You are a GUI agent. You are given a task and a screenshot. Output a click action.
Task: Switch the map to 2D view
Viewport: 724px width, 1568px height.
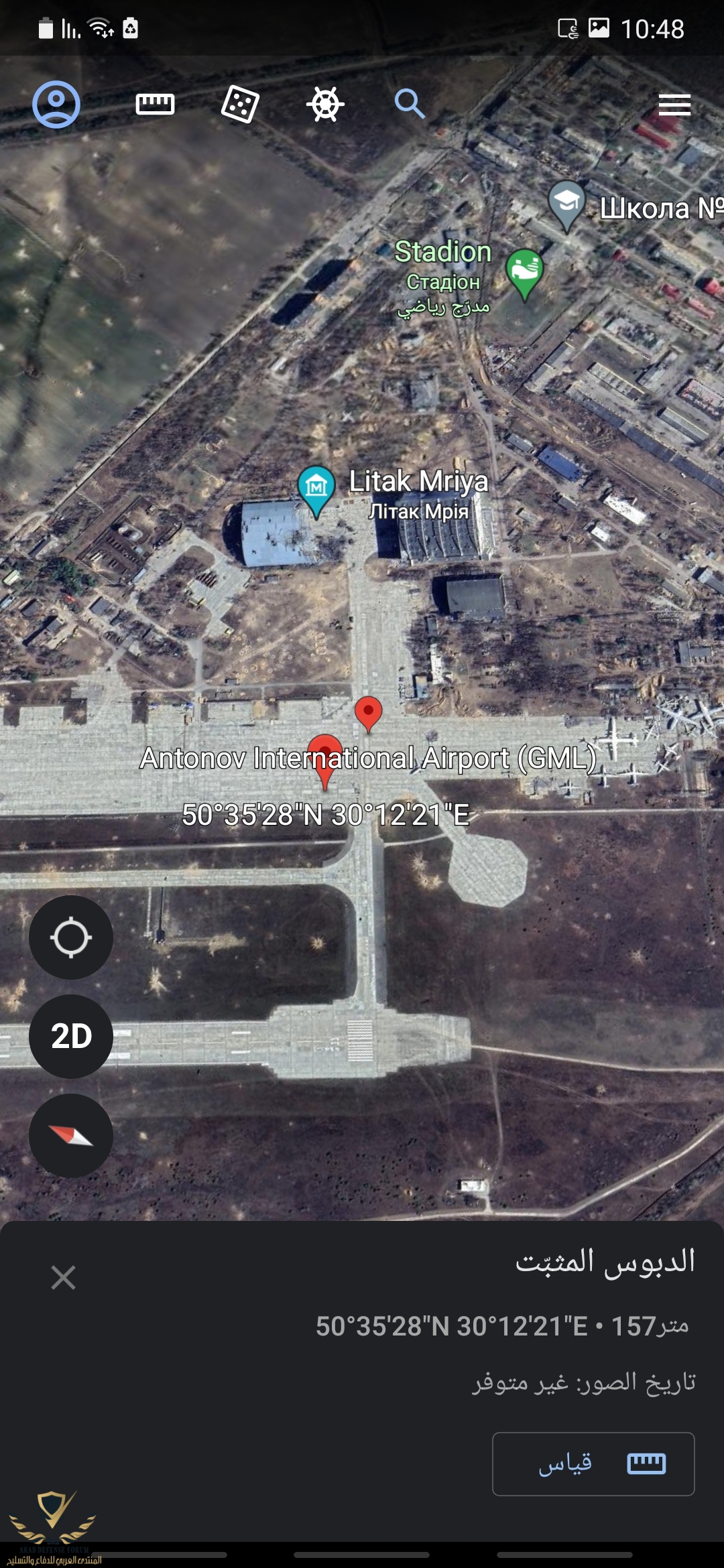(71, 1037)
